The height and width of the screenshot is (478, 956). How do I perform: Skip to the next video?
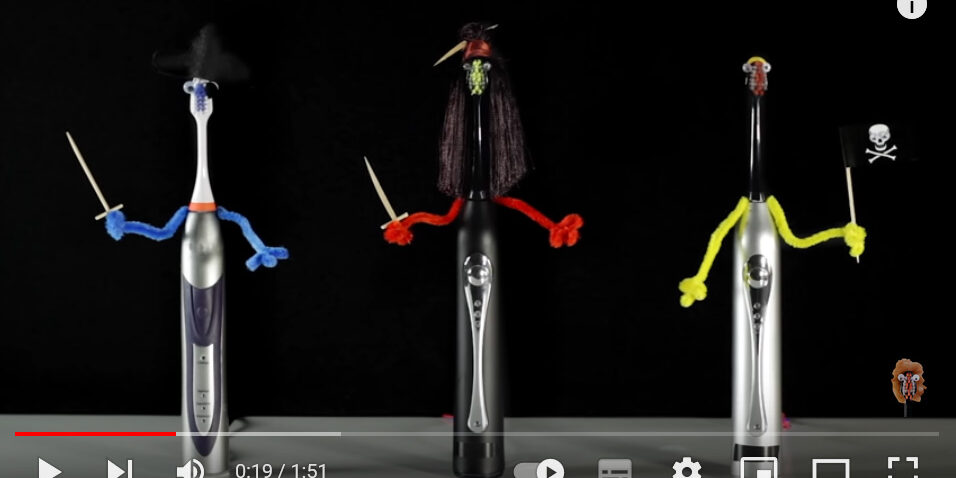point(120,468)
